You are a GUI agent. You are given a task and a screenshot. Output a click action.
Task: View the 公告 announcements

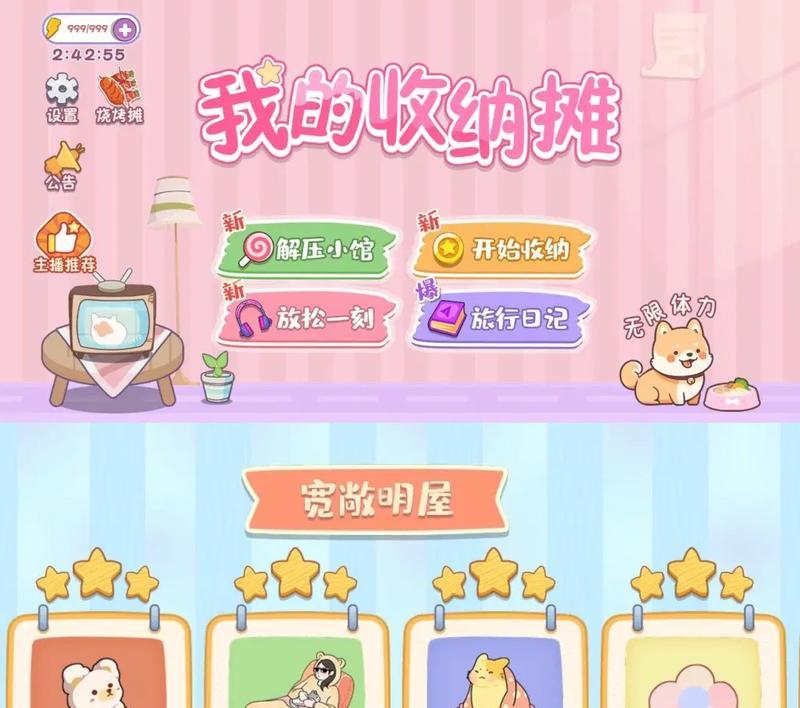pos(62,163)
